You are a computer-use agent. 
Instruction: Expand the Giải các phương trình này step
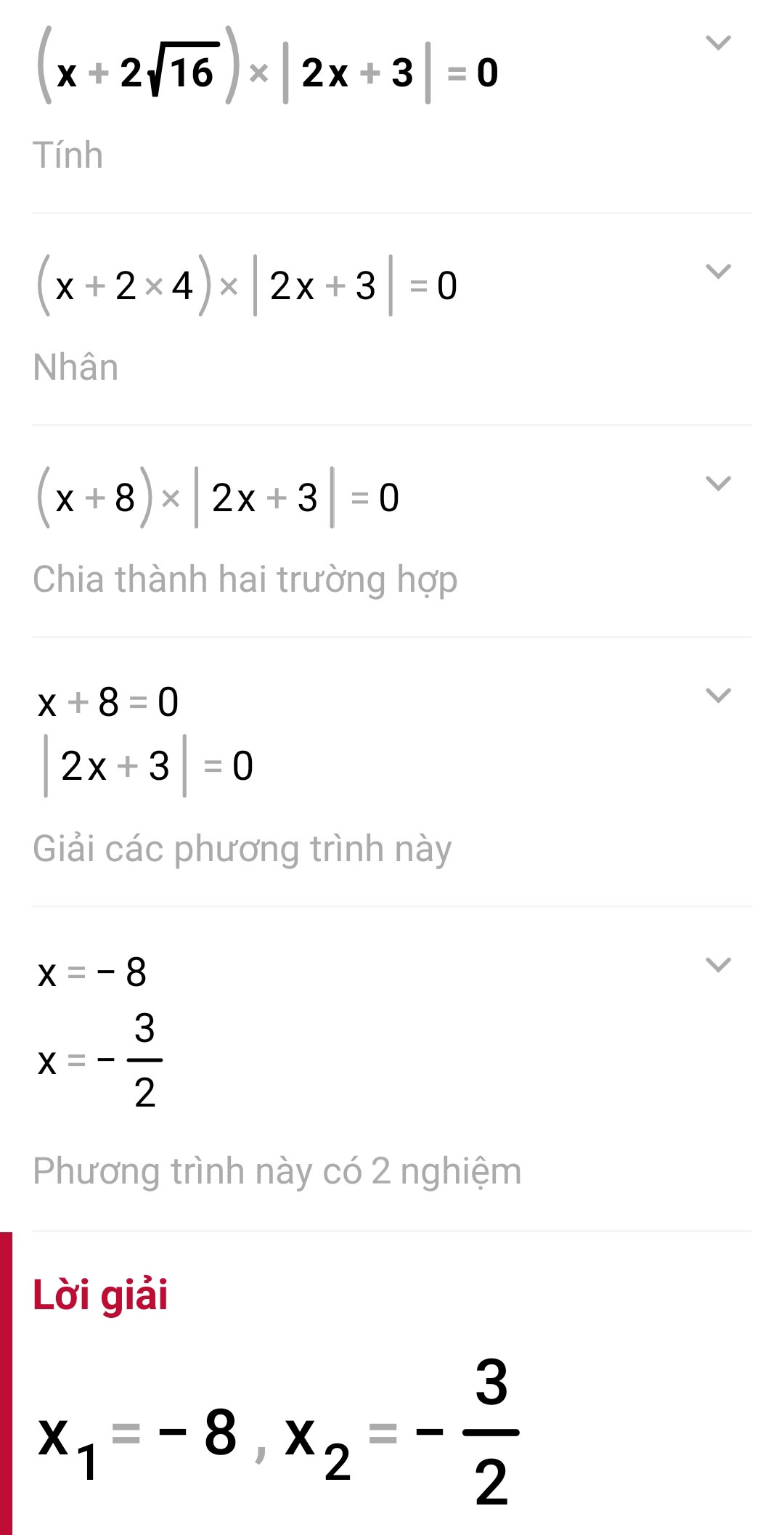(718, 696)
